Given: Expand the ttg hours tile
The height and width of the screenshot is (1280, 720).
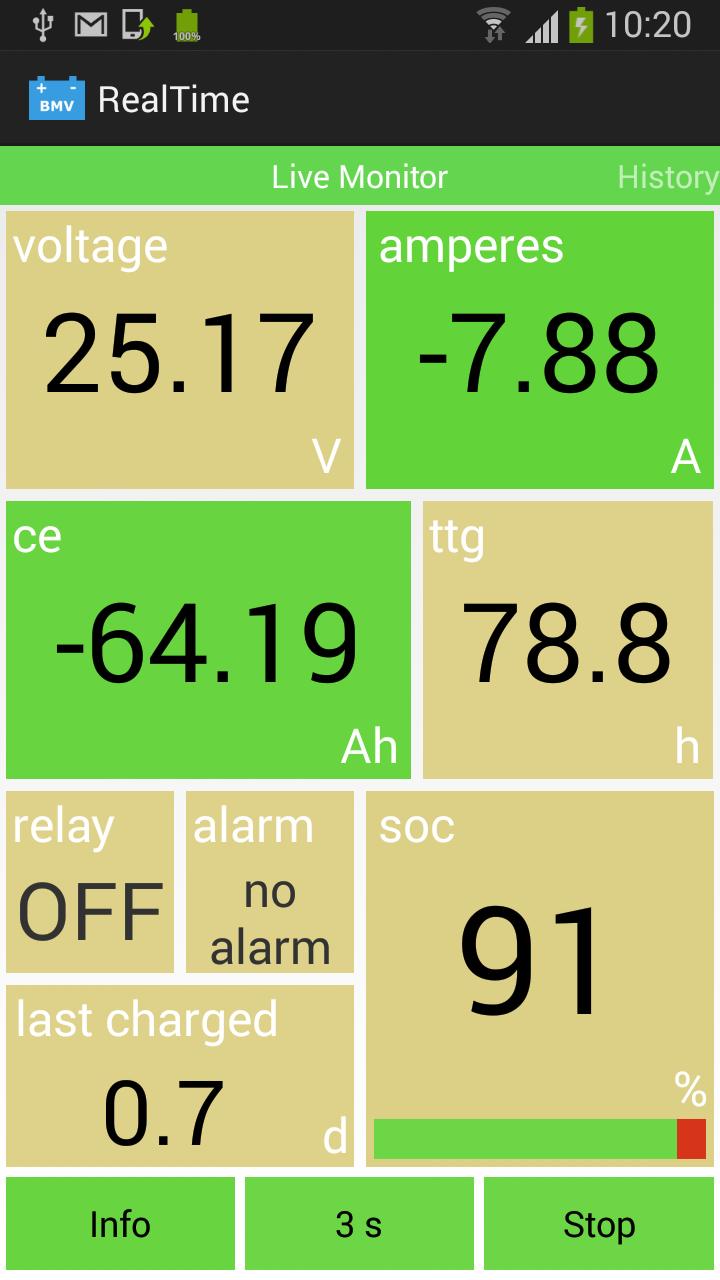Looking at the screenshot, I should (x=567, y=638).
